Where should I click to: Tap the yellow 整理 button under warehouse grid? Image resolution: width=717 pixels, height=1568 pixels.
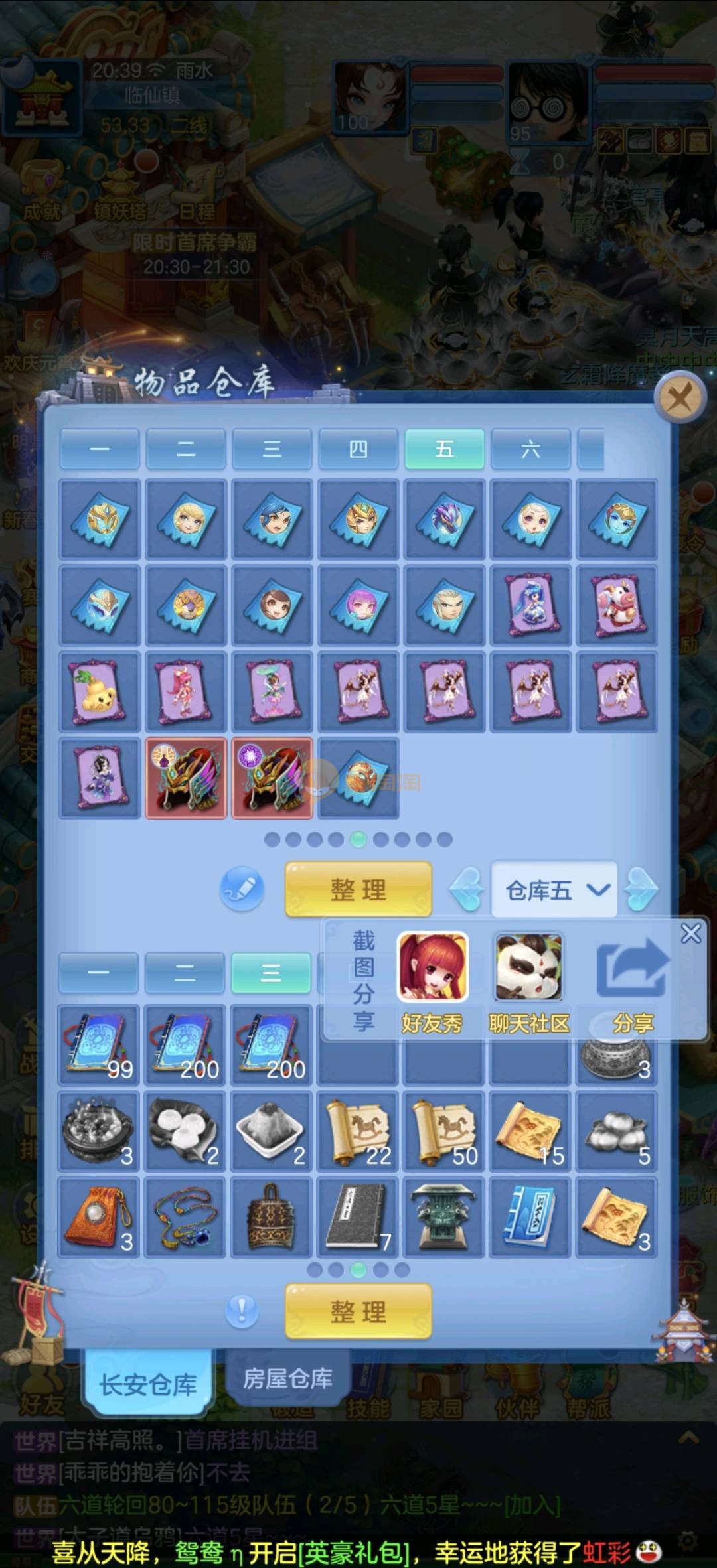358,889
